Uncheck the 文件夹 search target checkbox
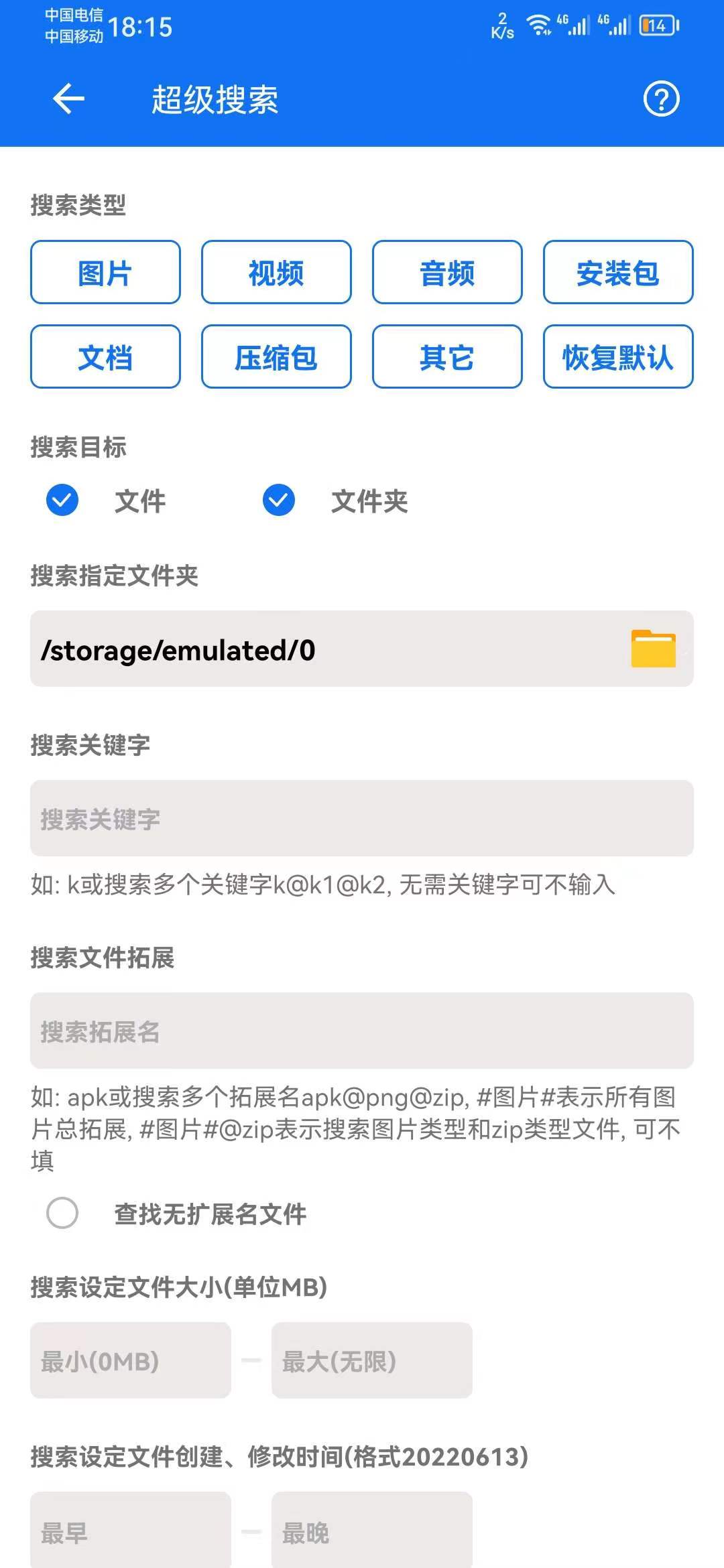This screenshot has height=1568, width=724. 278,500
